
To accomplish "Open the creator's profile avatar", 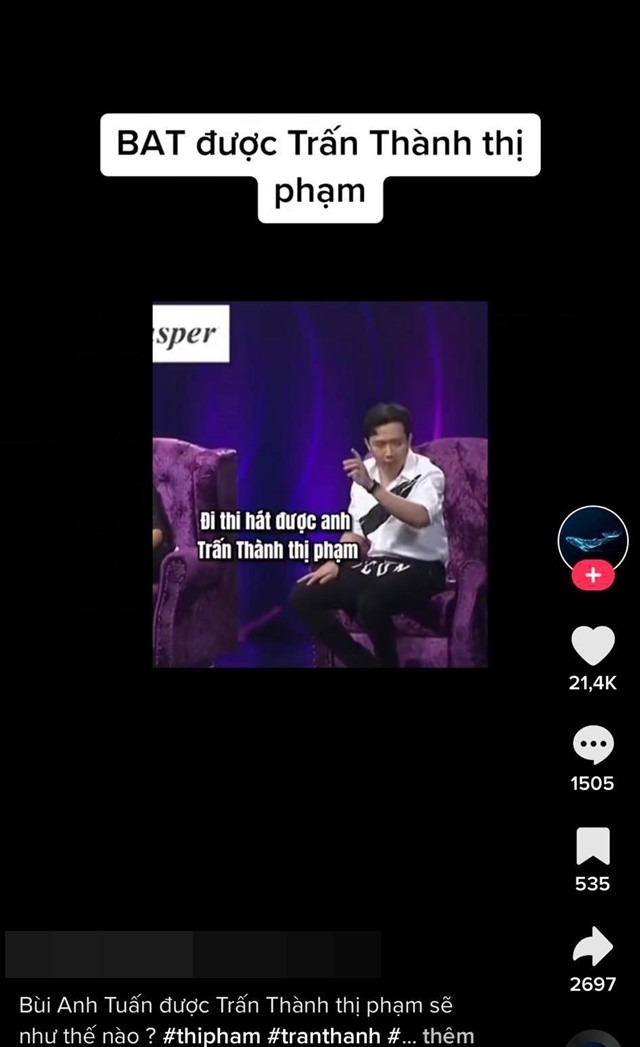I will point(593,541).
